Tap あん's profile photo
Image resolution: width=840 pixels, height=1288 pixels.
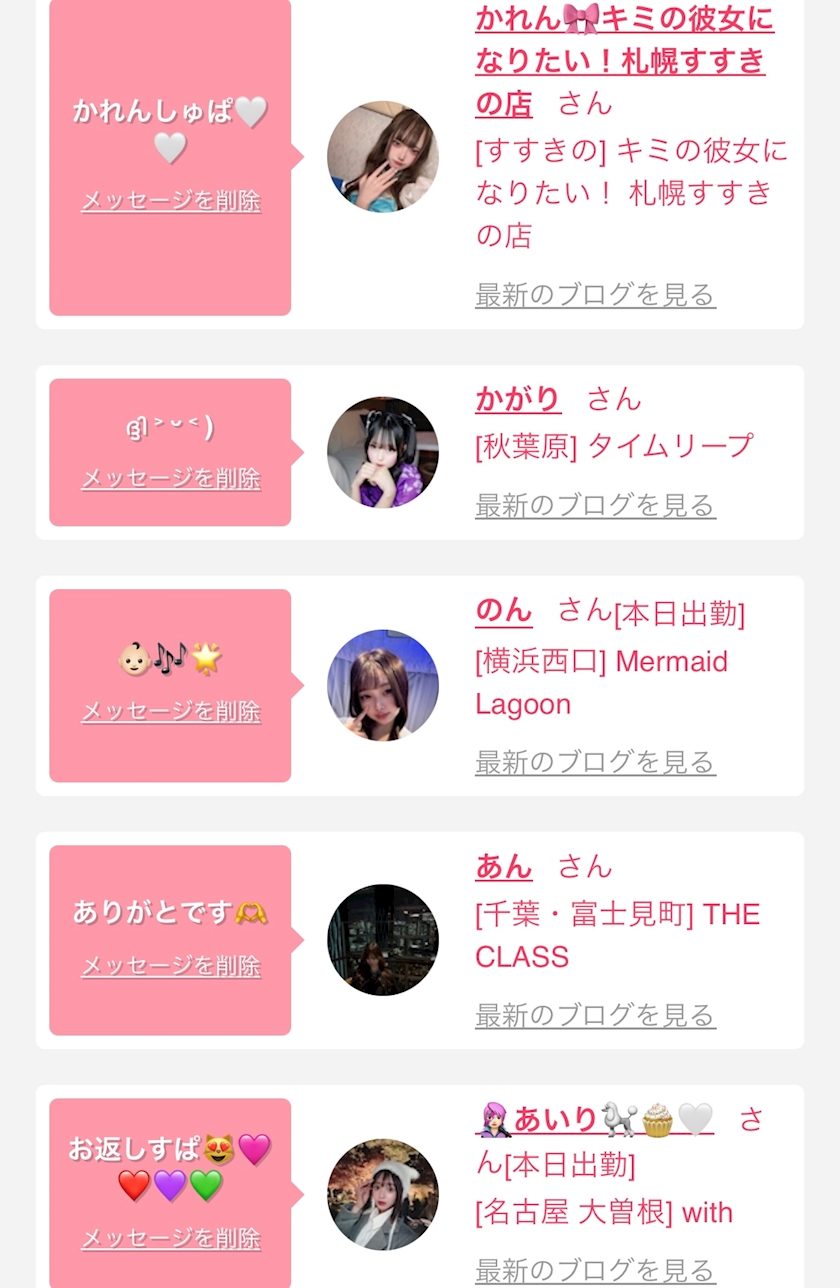(x=383, y=940)
